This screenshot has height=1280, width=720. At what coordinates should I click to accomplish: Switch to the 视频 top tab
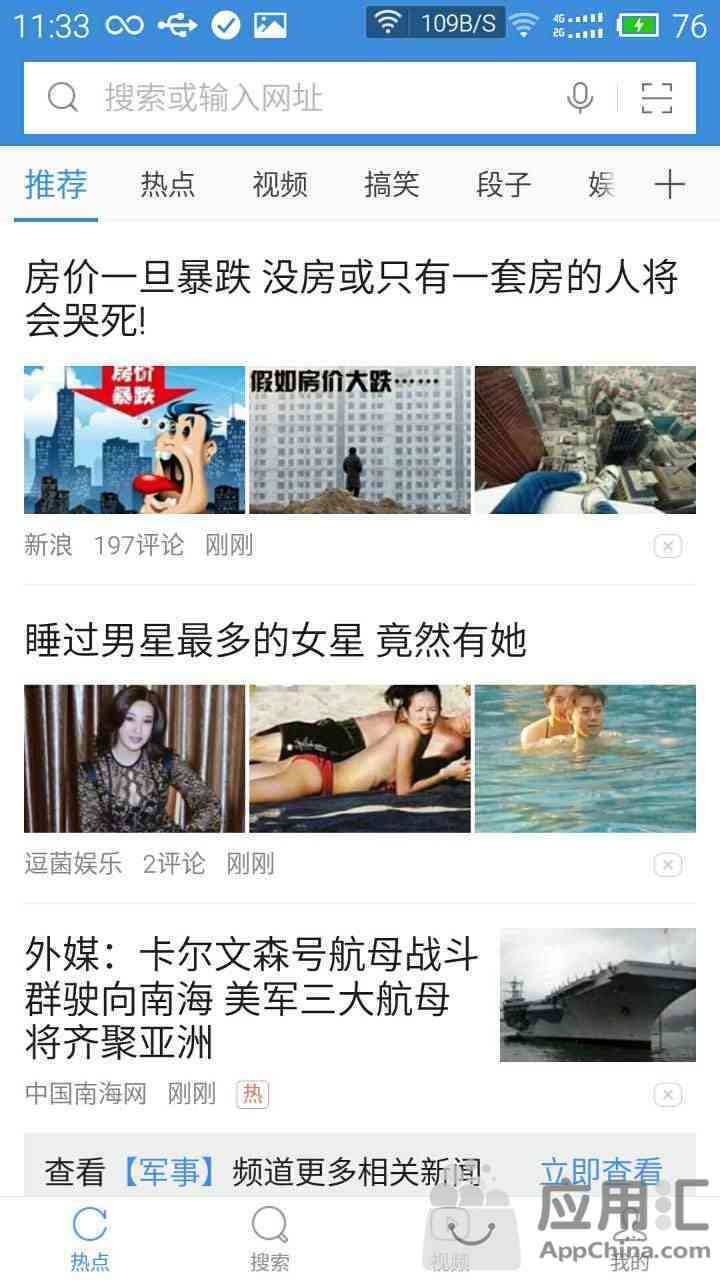(x=280, y=185)
